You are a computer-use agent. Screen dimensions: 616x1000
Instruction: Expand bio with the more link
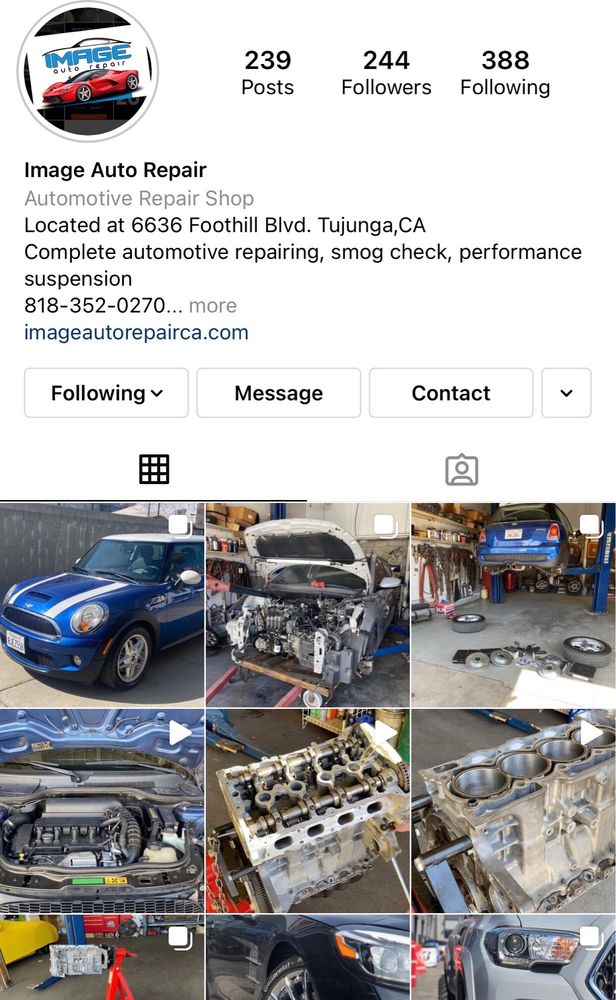(212, 305)
